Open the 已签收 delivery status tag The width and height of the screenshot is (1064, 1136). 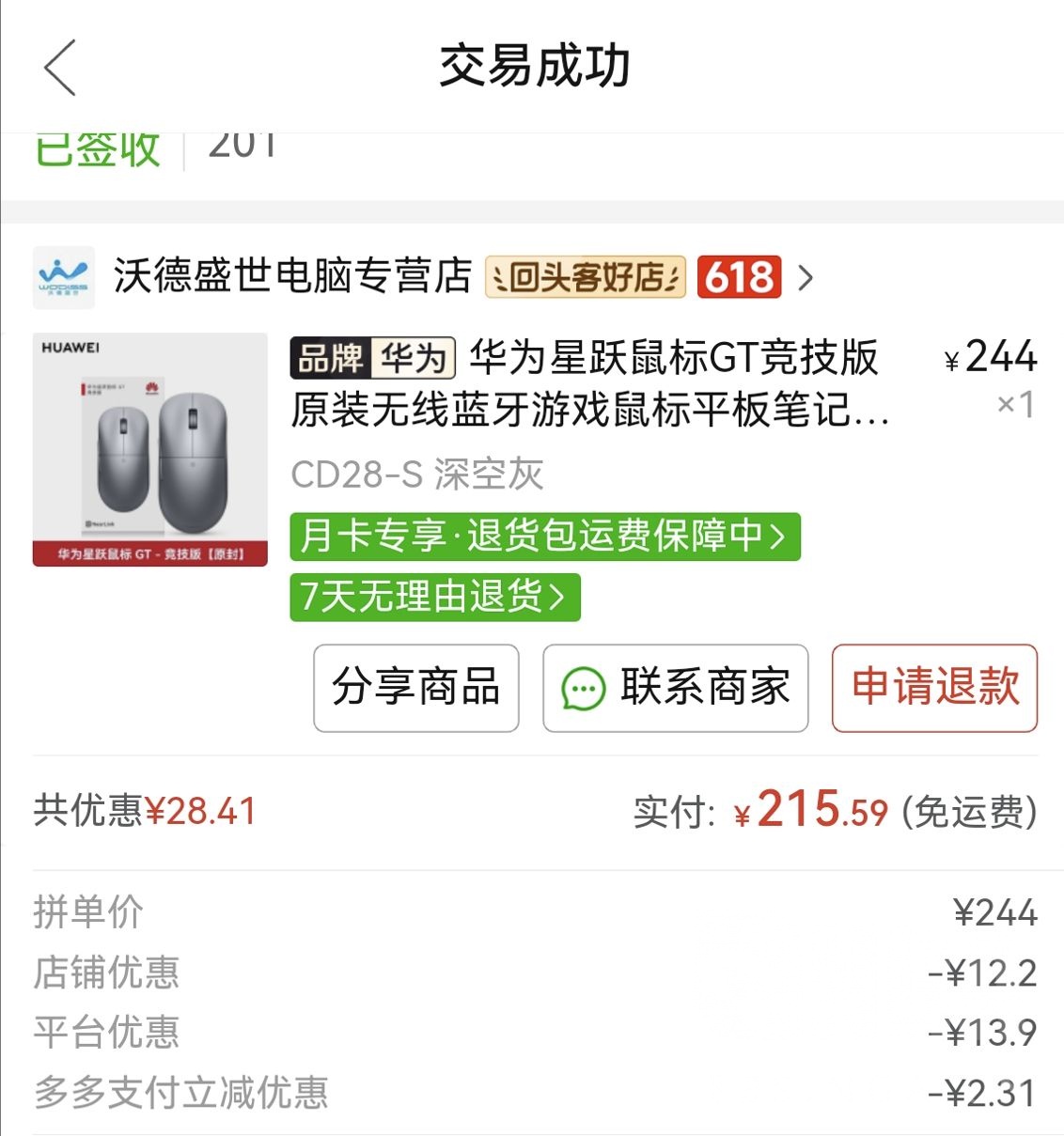coord(97,148)
